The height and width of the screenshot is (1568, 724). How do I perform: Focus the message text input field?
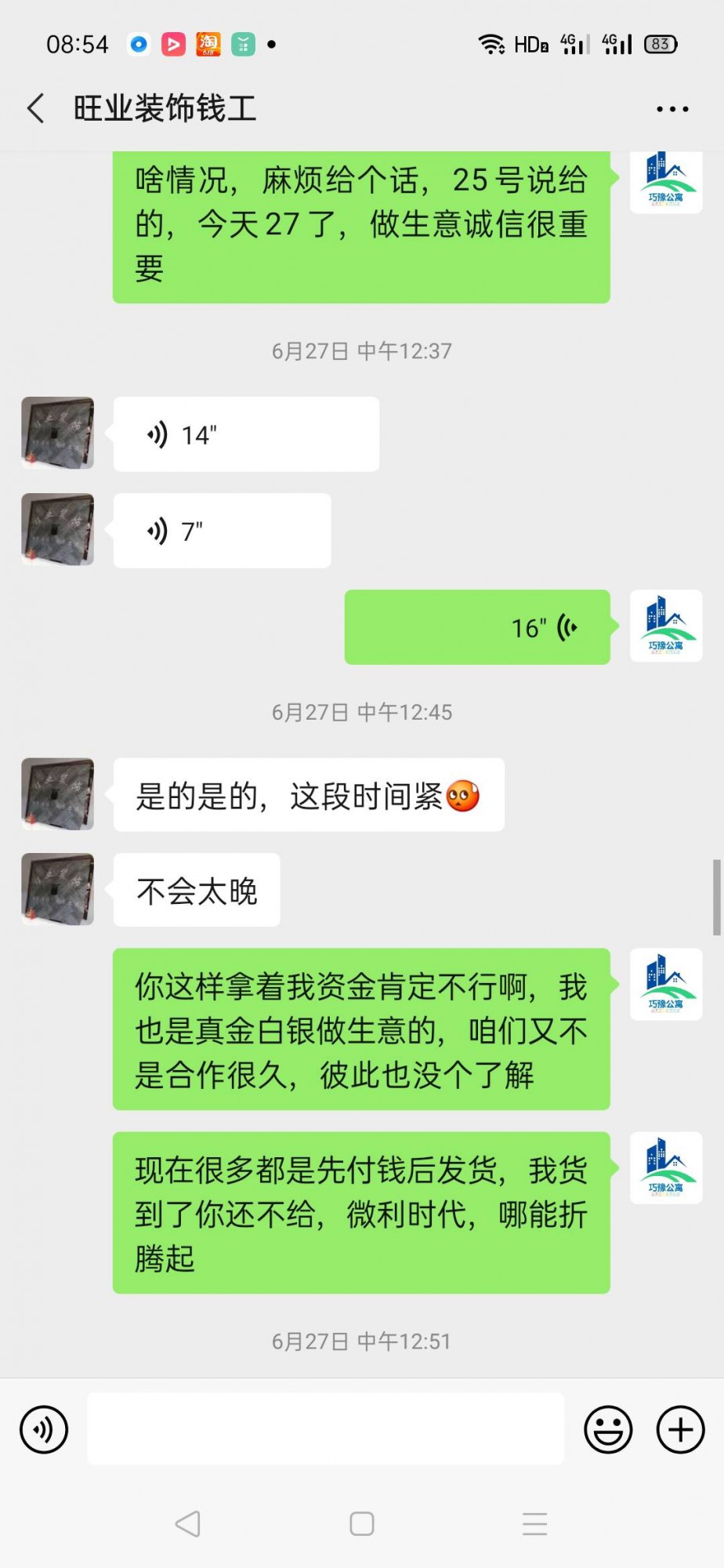325,1429
